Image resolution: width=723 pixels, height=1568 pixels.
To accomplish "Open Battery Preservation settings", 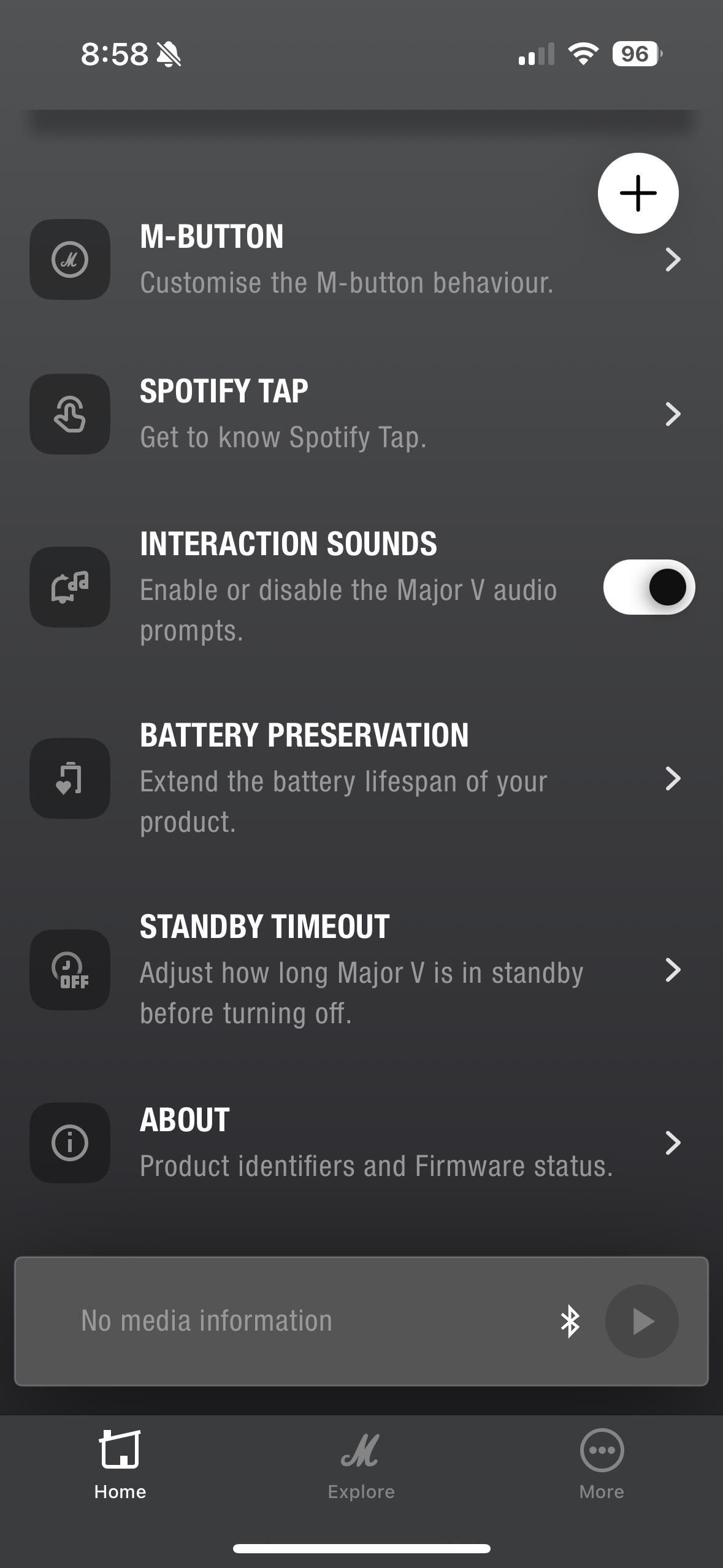I will (361, 778).
